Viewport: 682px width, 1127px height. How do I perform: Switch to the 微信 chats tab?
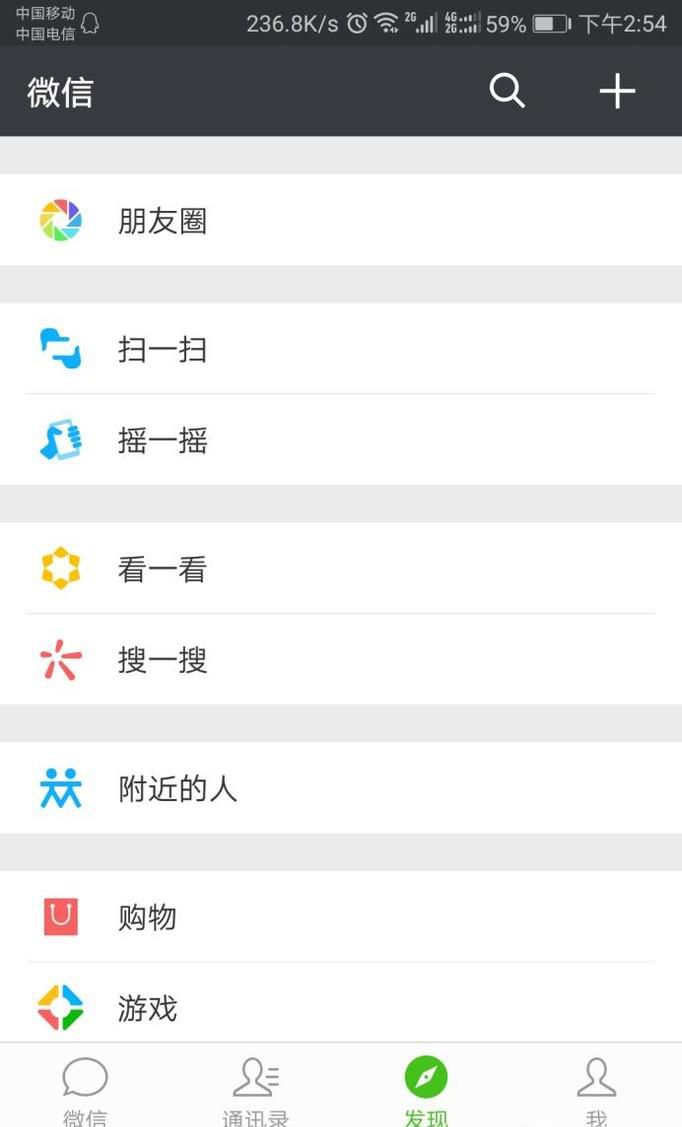coord(85,1088)
